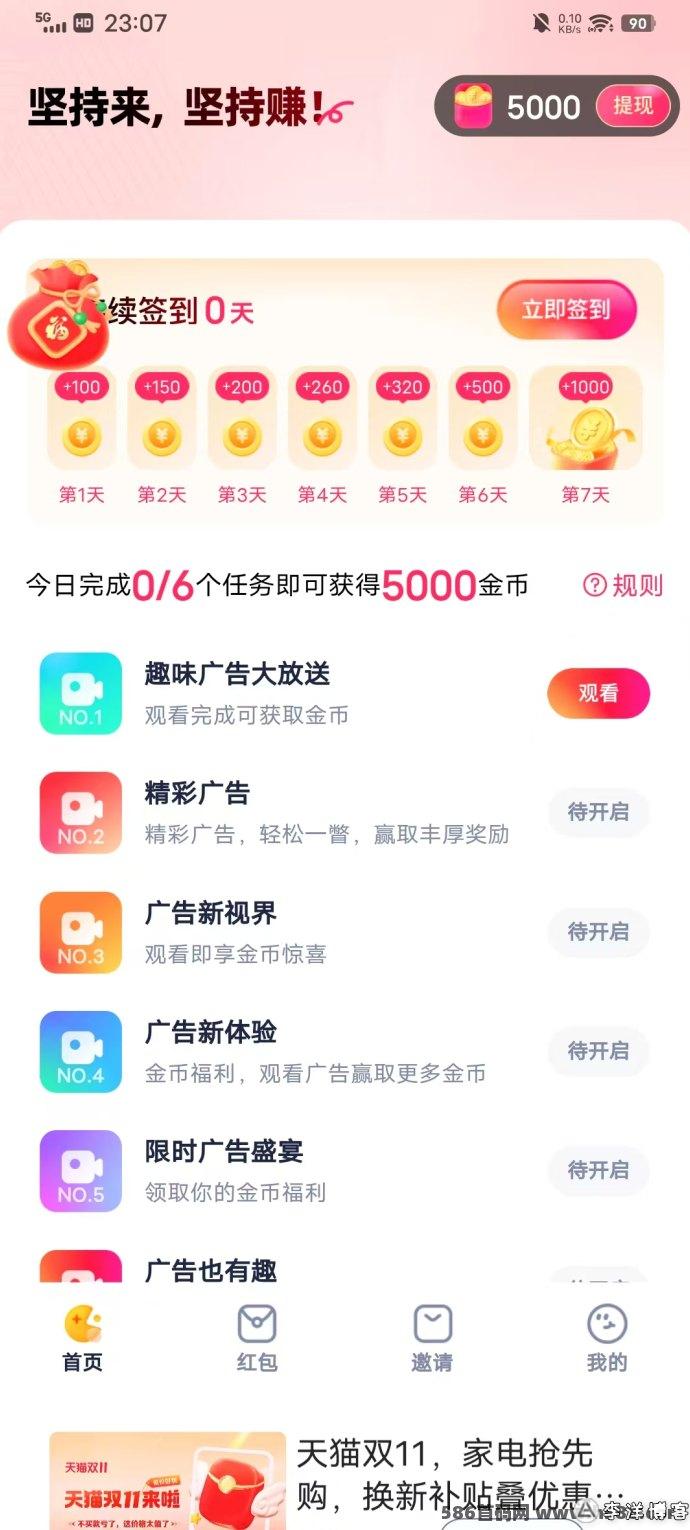The width and height of the screenshot is (690, 1530).
Task: Open the 我的 profile tab
Action: [x=607, y=1338]
